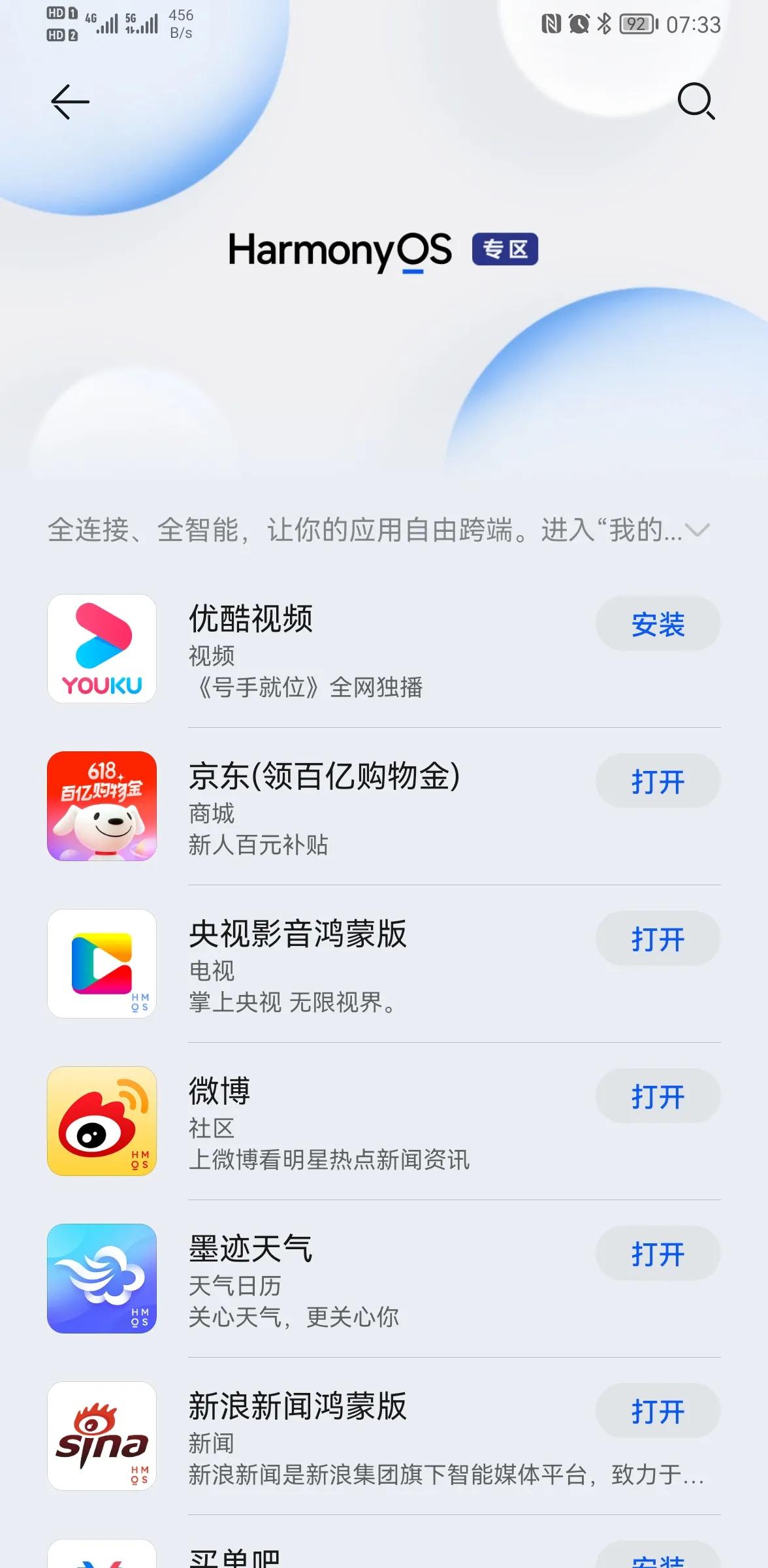
Task: Open the Moji Weather app
Action: (x=658, y=1254)
